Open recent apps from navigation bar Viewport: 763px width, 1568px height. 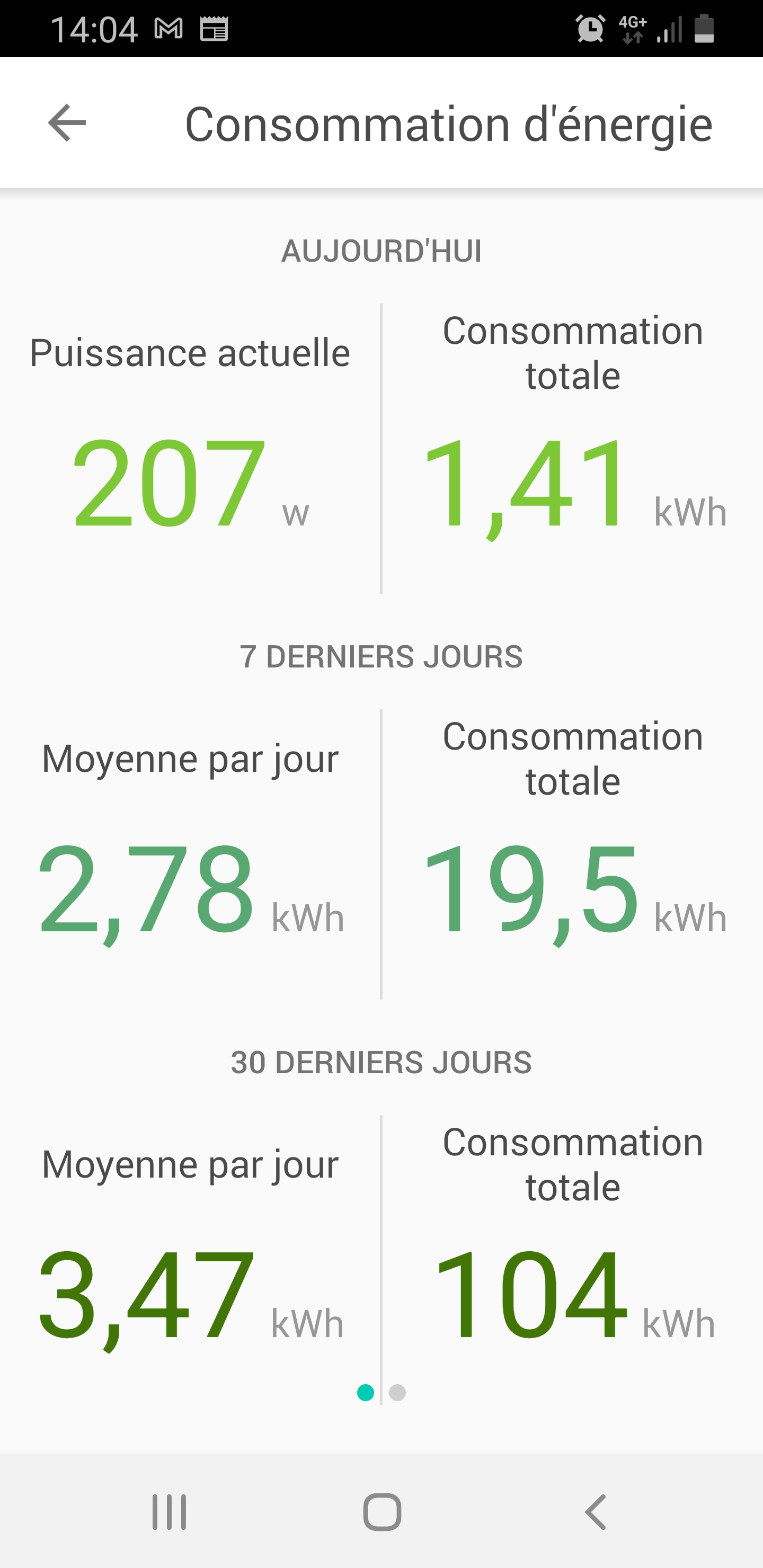click(169, 1511)
